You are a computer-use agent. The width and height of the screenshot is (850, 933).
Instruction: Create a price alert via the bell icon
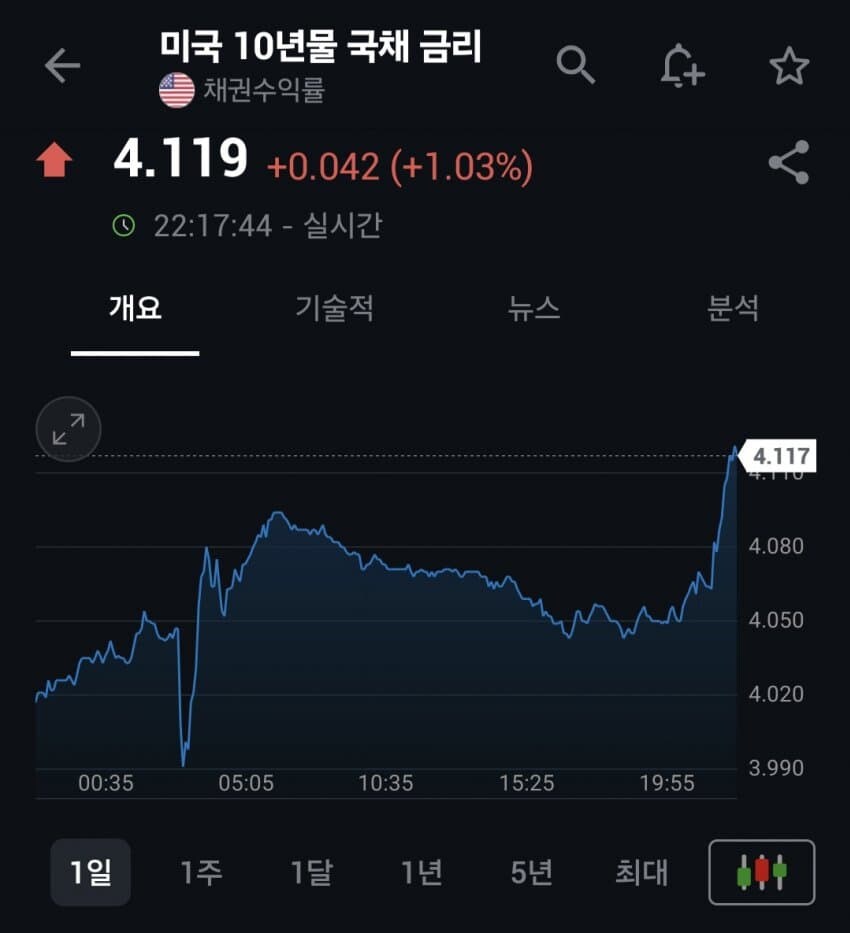[682, 66]
